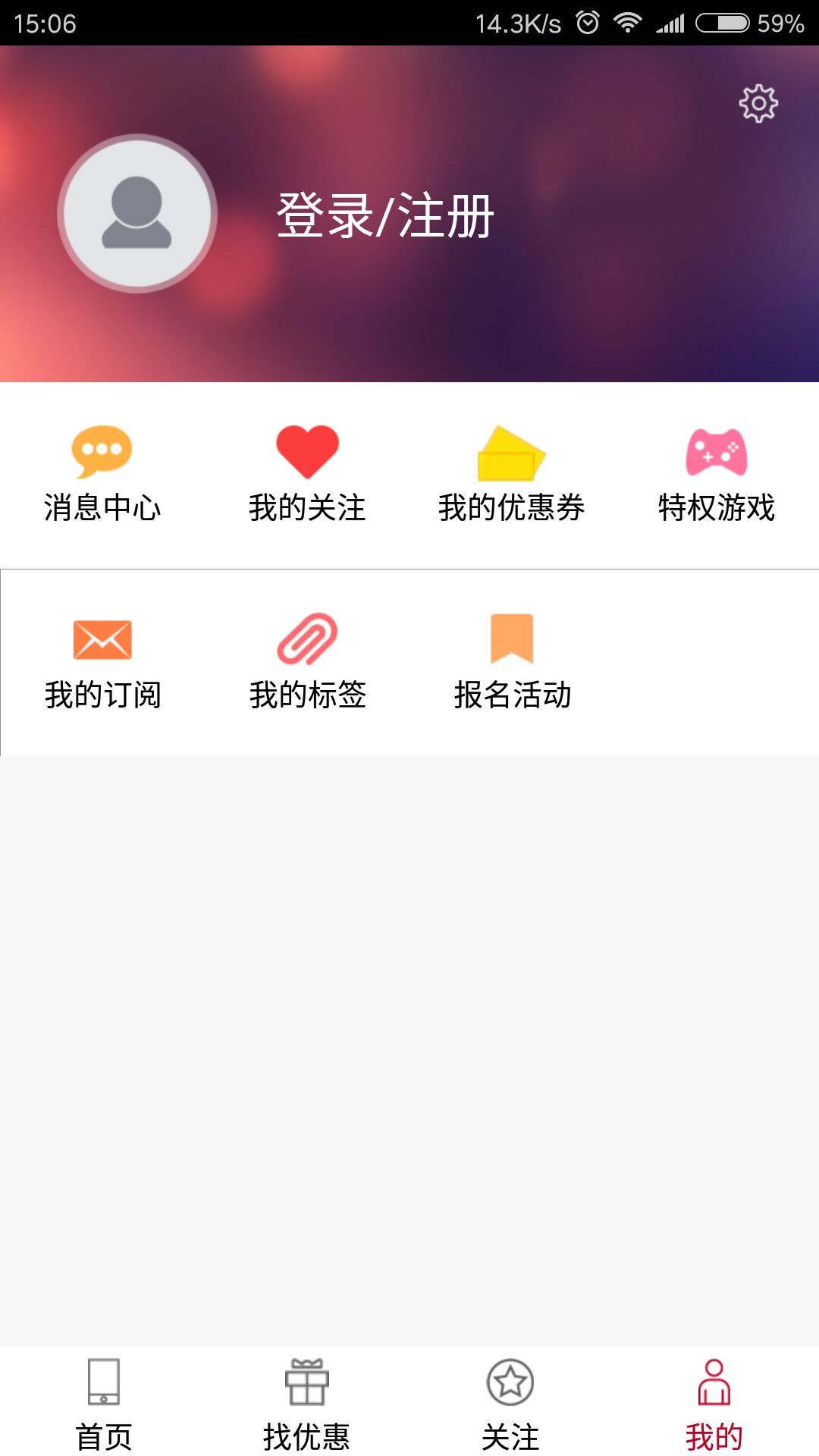
Task: Select the 我的 tab
Action: point(714,1403)
